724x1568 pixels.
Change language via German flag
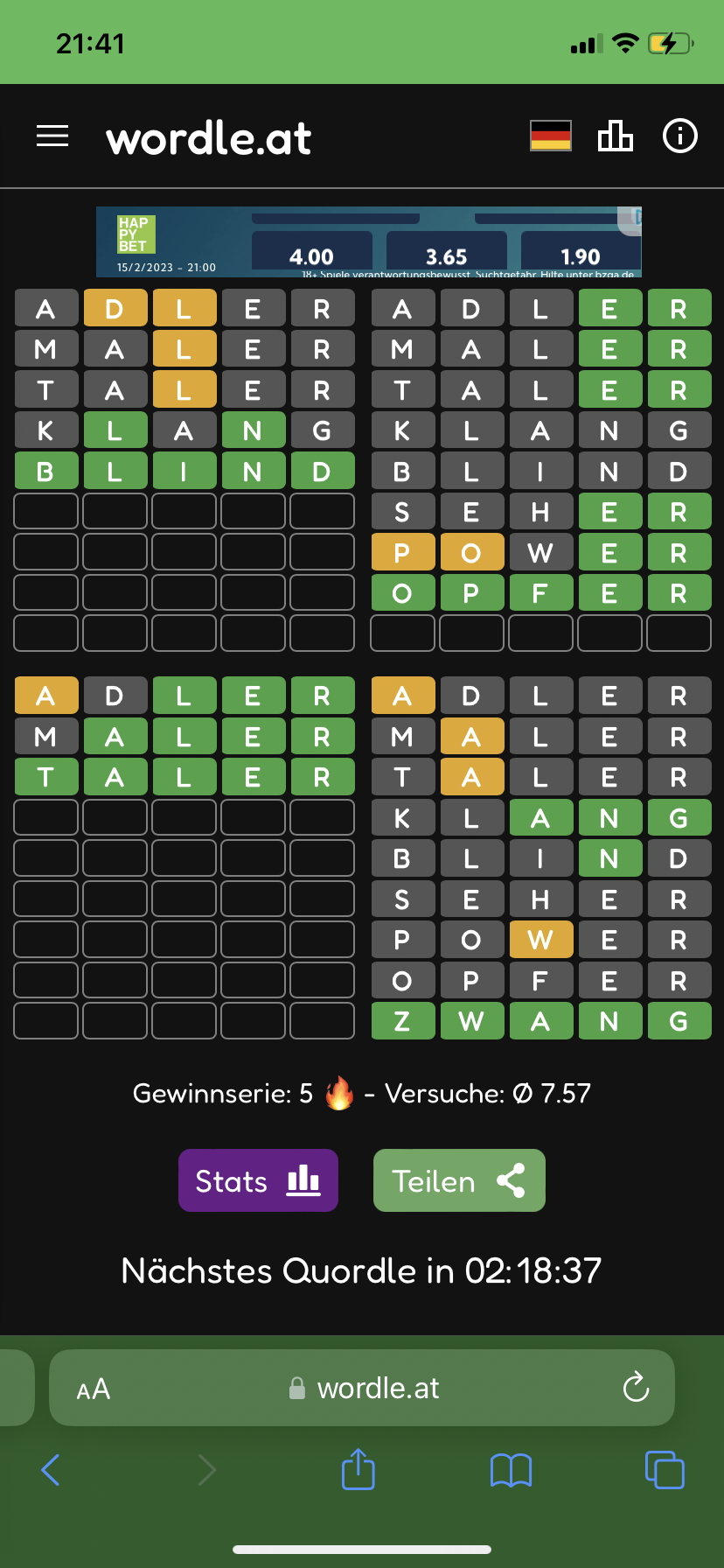[x=551, y=136]
